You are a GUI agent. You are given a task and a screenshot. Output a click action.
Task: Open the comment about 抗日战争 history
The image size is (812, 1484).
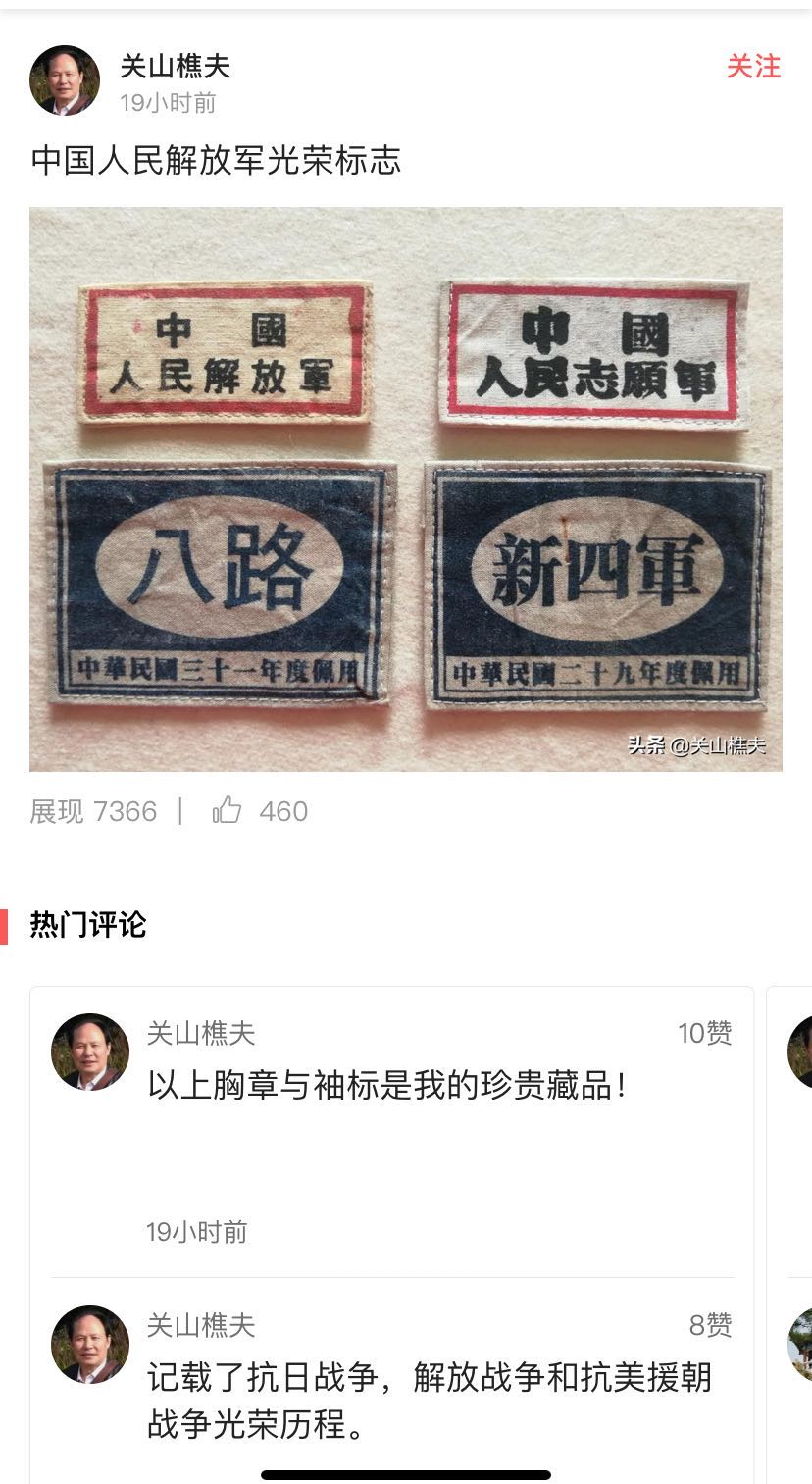(x=430, y=1400)
